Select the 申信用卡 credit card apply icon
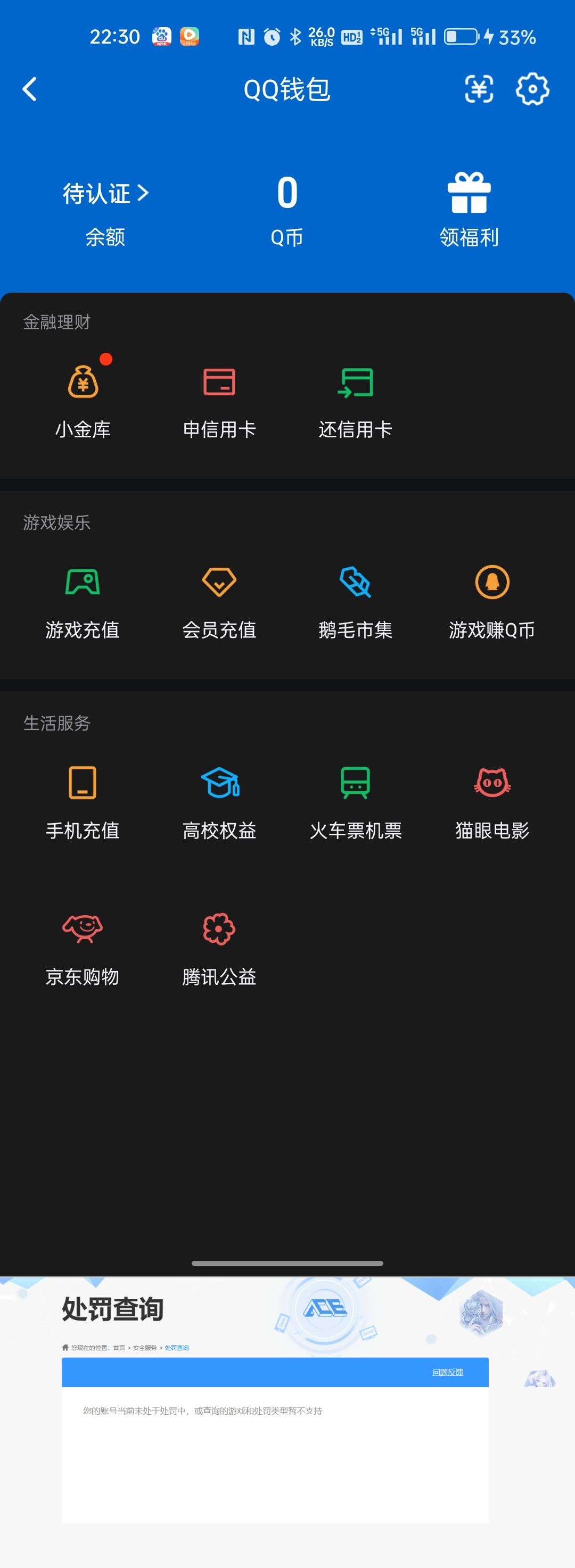This screenshot has width=575, height=1568. click(219, 382)
